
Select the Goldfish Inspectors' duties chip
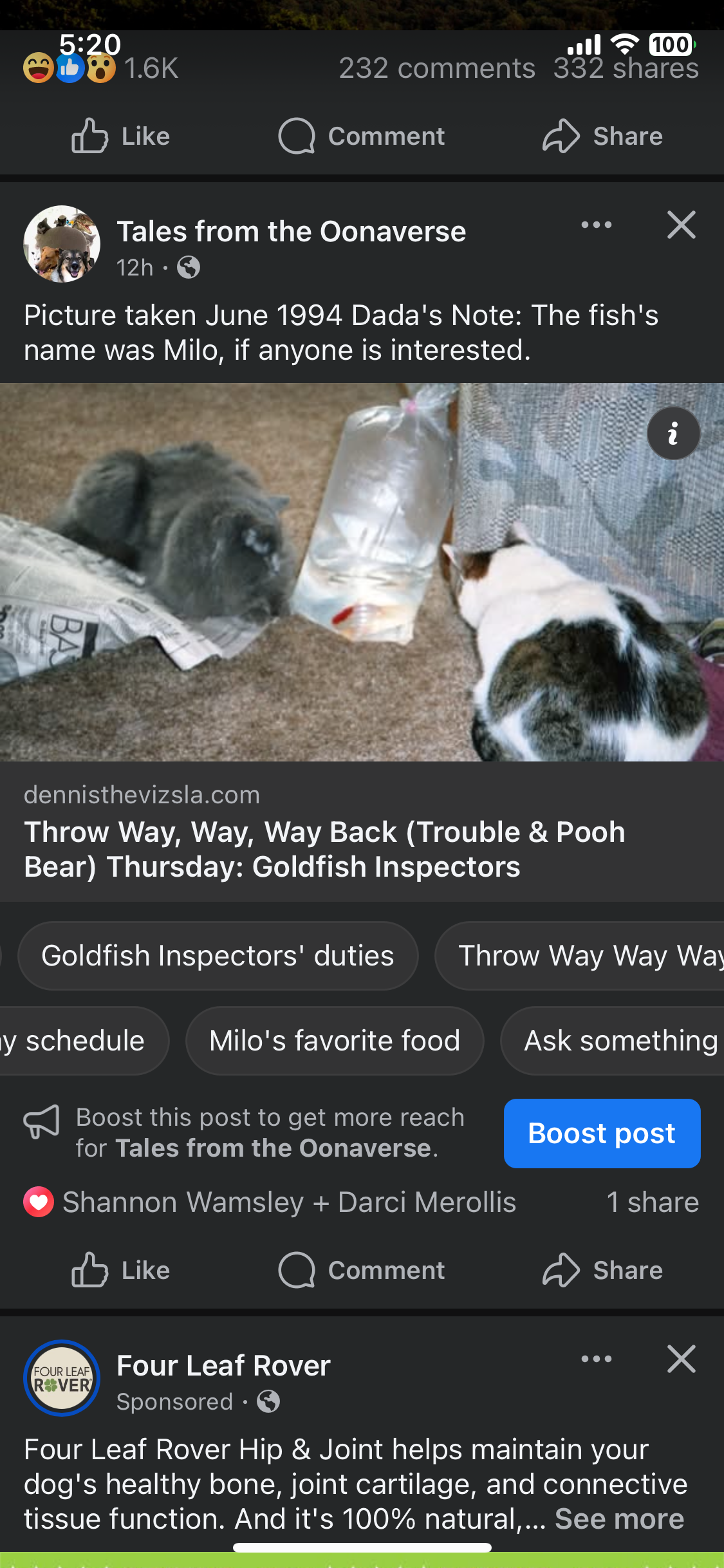coord(218,956)
